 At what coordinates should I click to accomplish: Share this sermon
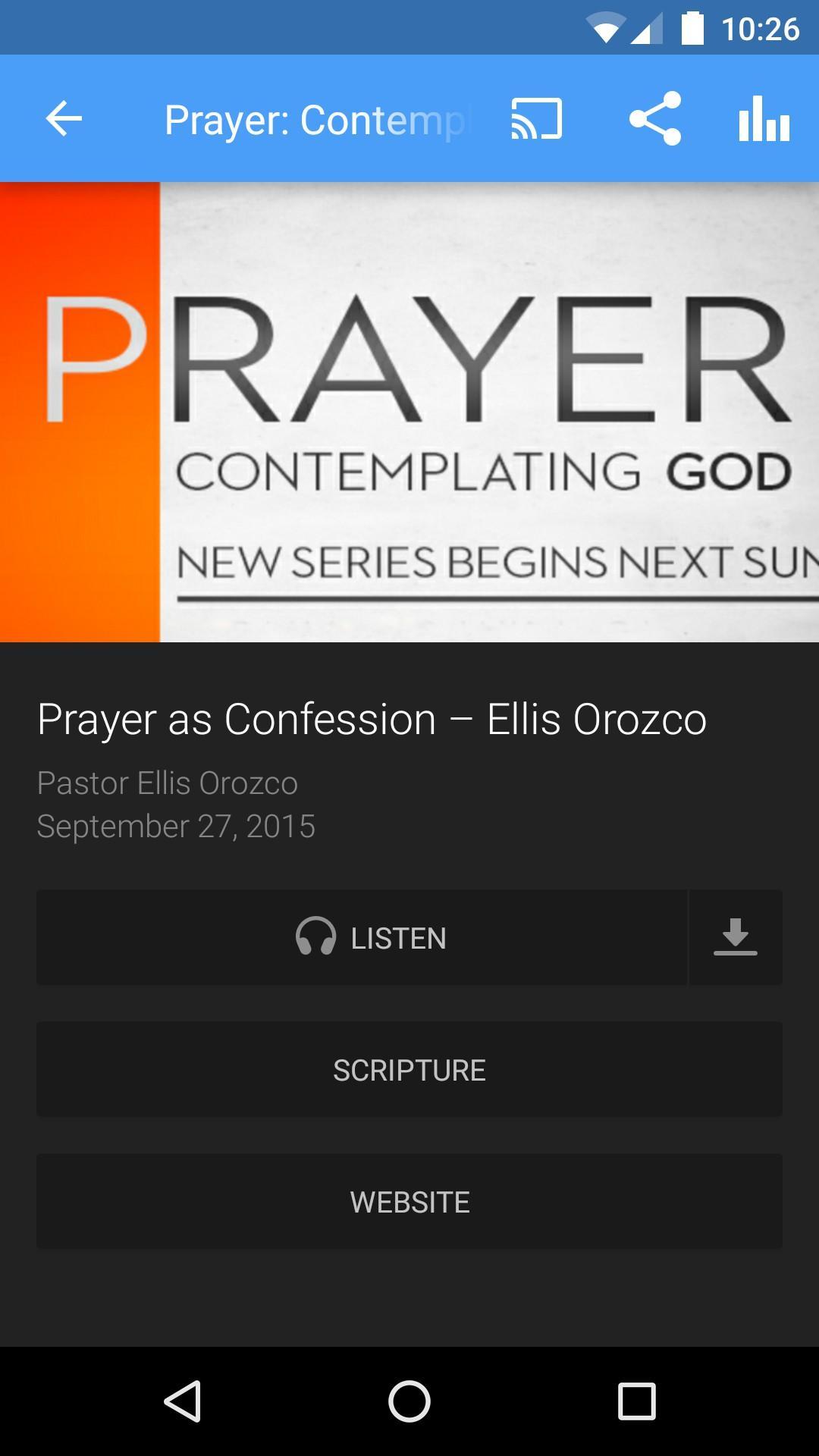click(655, 118)
